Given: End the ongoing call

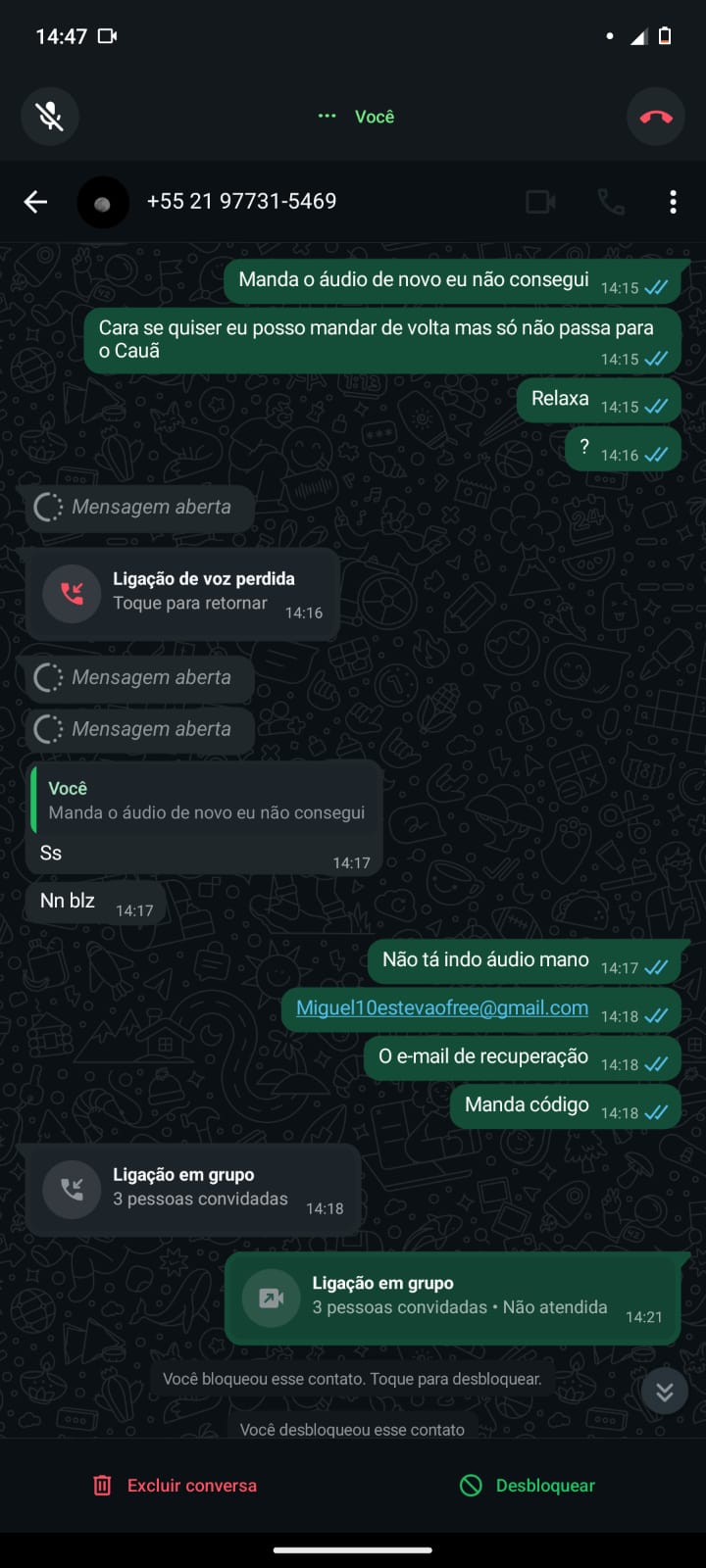Looking at the screenshot, I should [655, 117].
